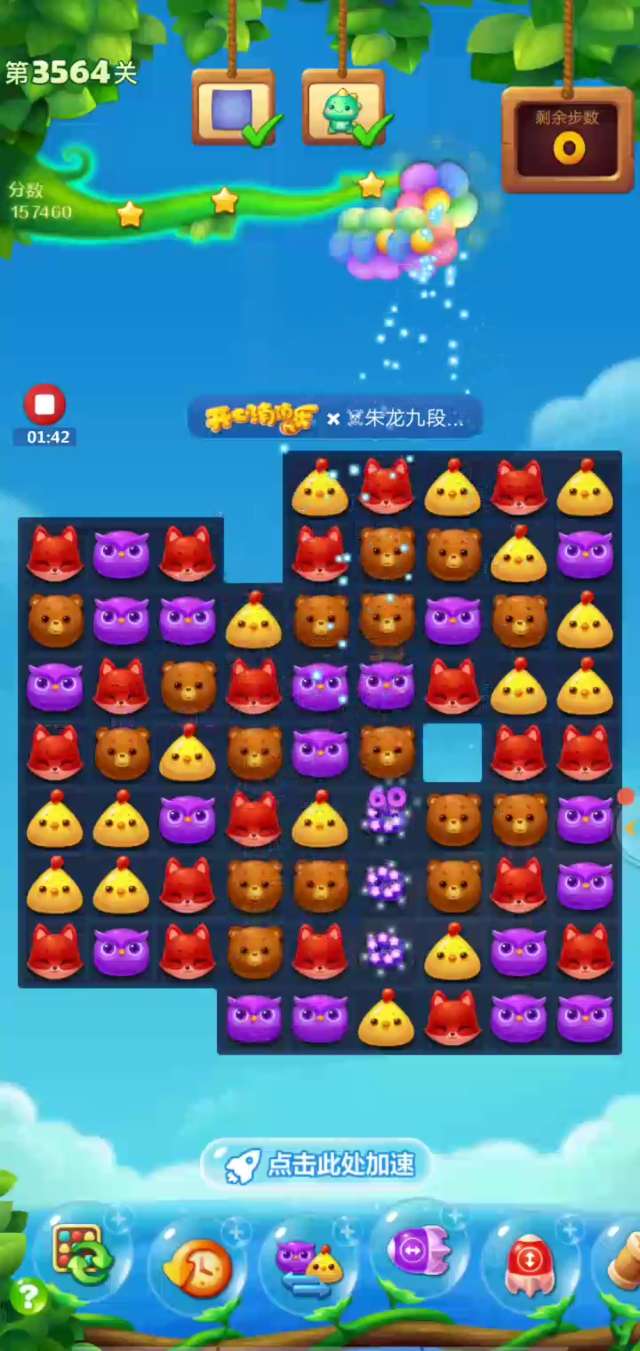Activate the red rocket booster
The image size is (640, 1351).
(530, 1262)
